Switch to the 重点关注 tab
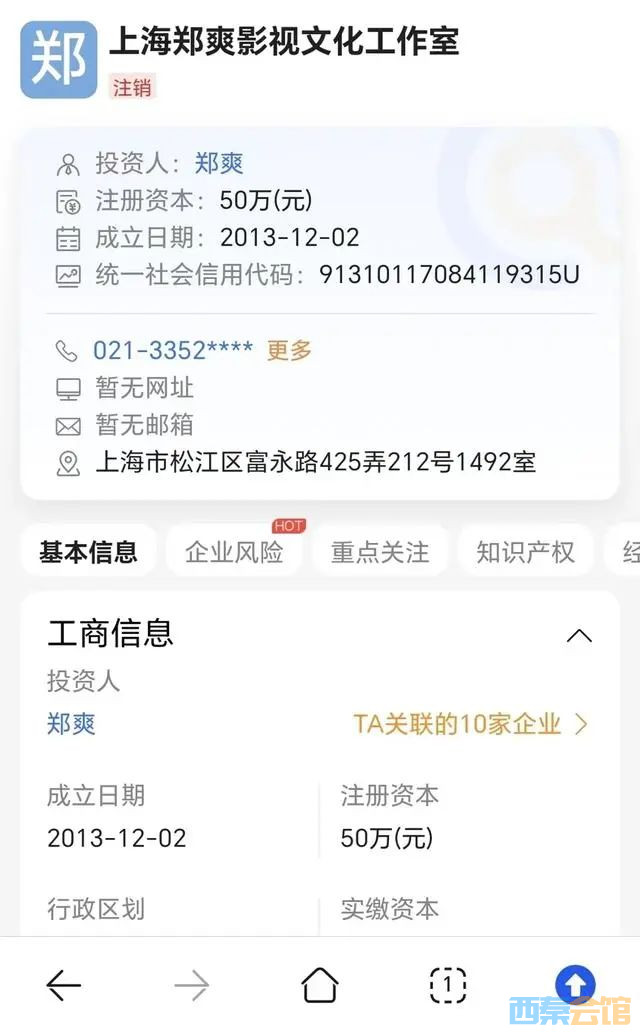 pyautogui.click(x=380, y=552)
